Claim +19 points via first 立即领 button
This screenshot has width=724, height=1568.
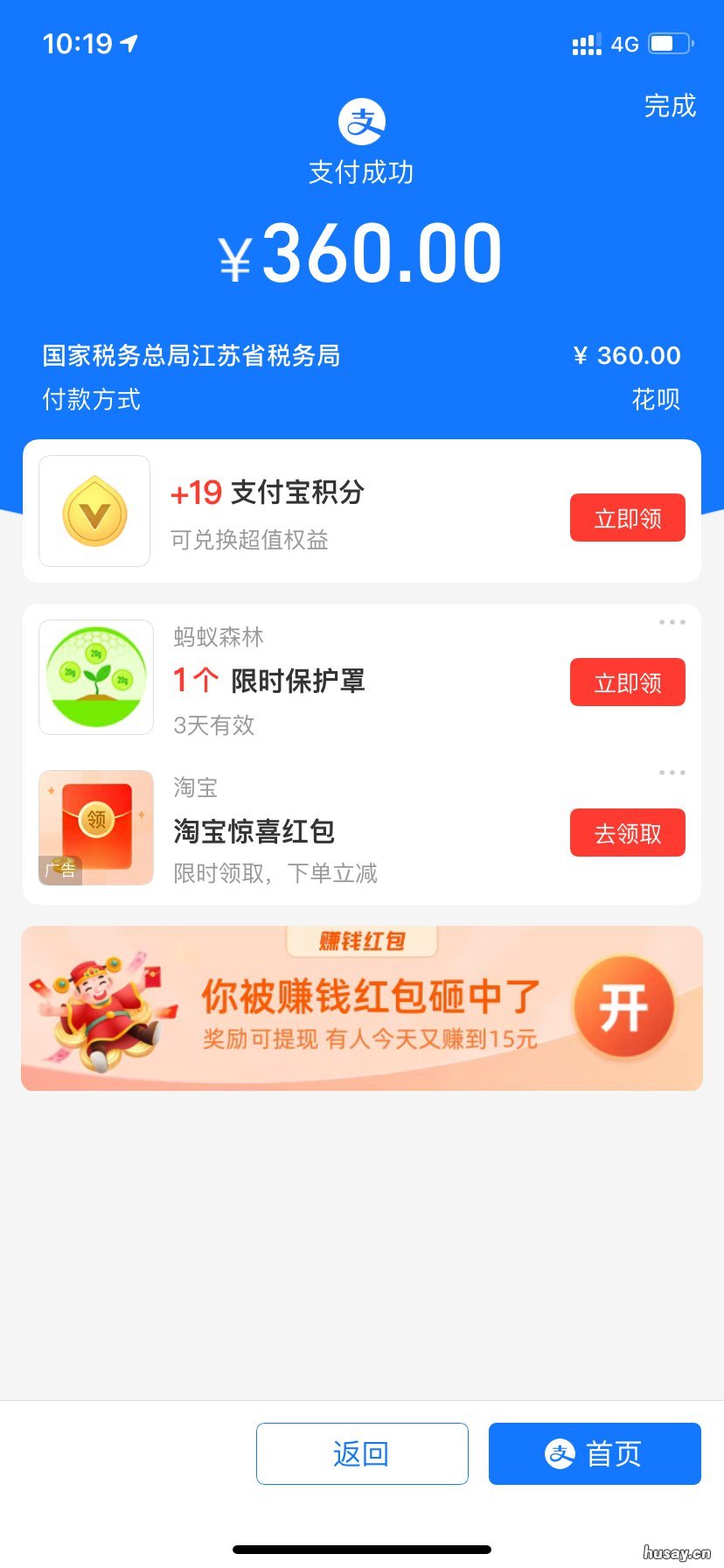(x=627, y=518)
